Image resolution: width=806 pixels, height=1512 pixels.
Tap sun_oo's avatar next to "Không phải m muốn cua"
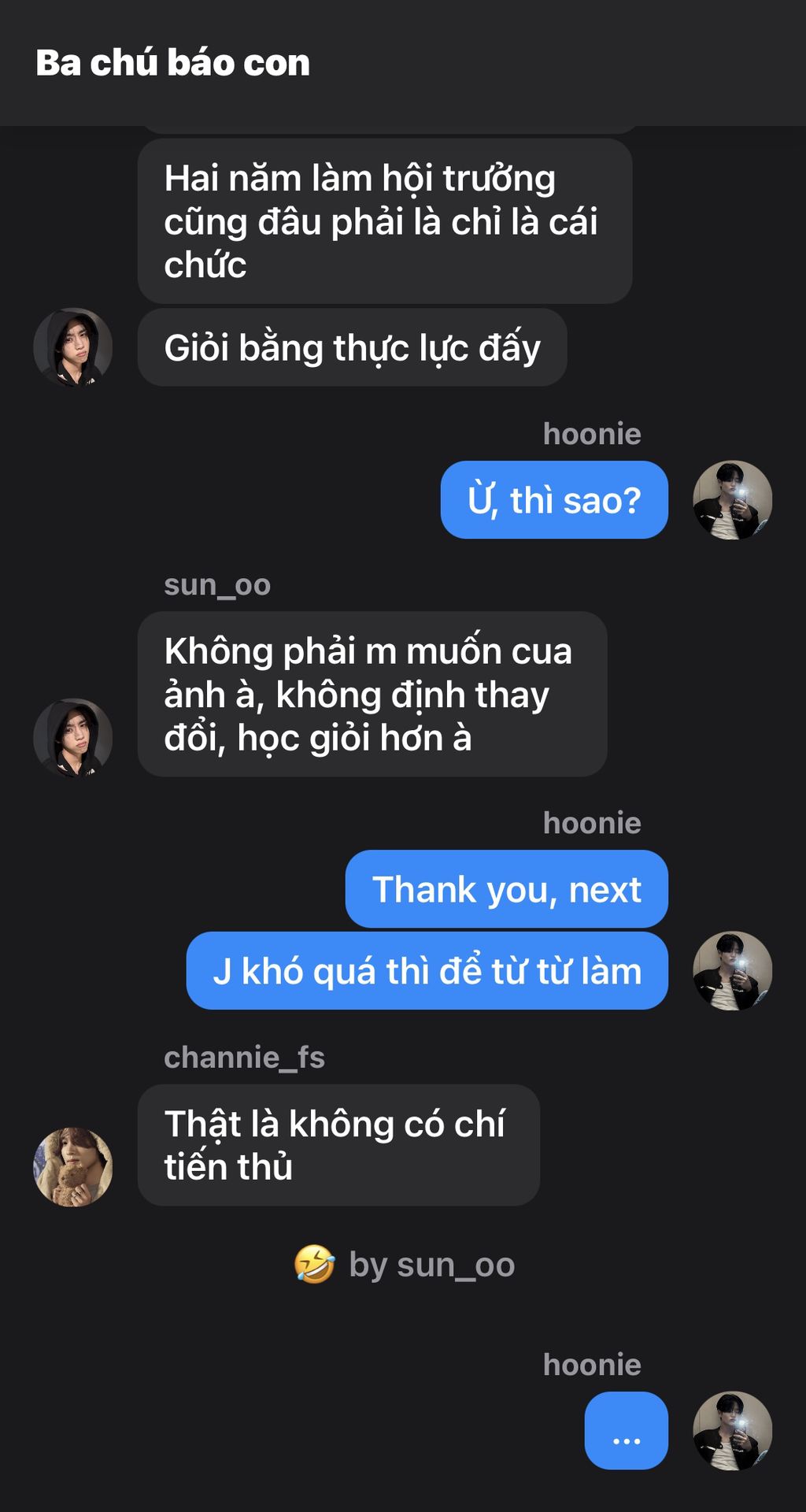72,738
